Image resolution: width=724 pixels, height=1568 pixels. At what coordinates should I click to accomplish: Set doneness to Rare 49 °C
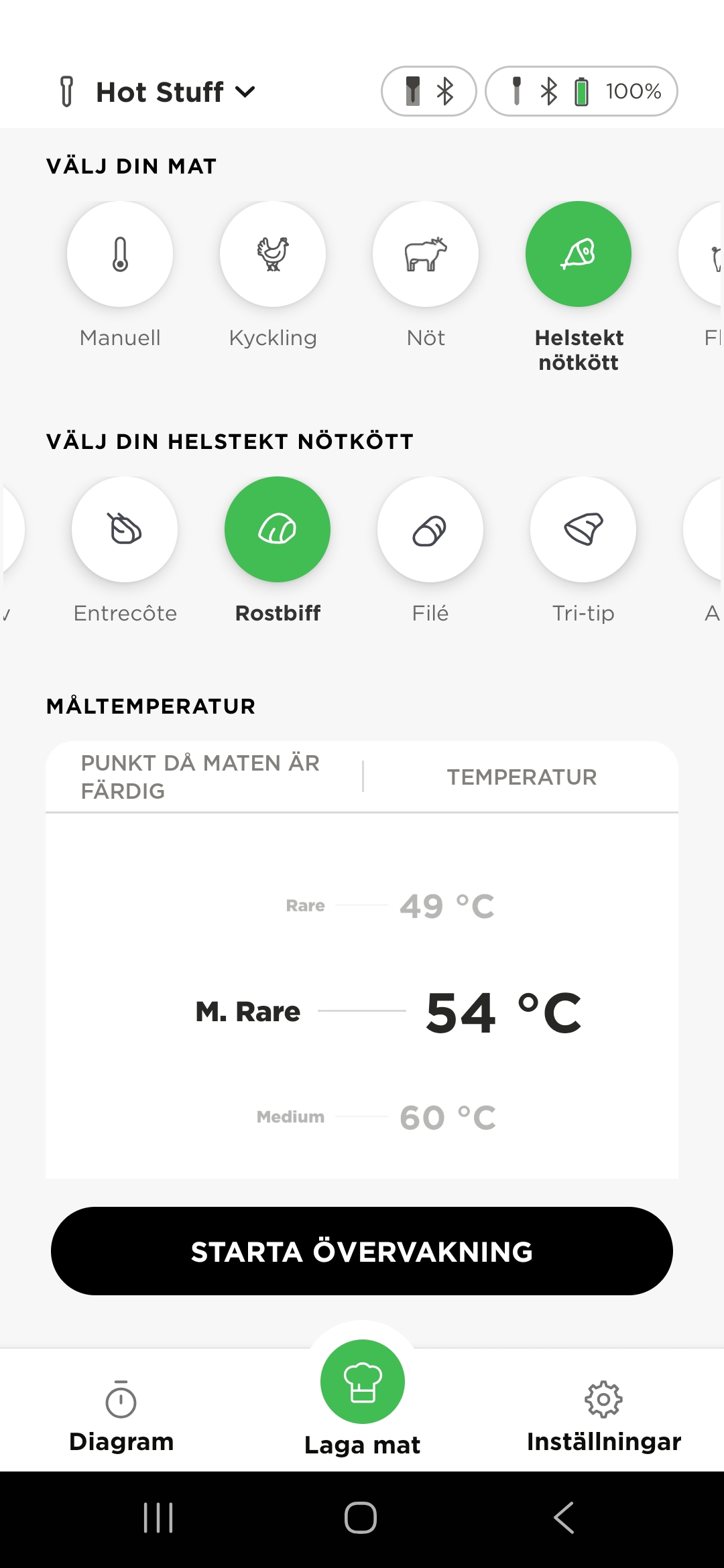[390, 906]
